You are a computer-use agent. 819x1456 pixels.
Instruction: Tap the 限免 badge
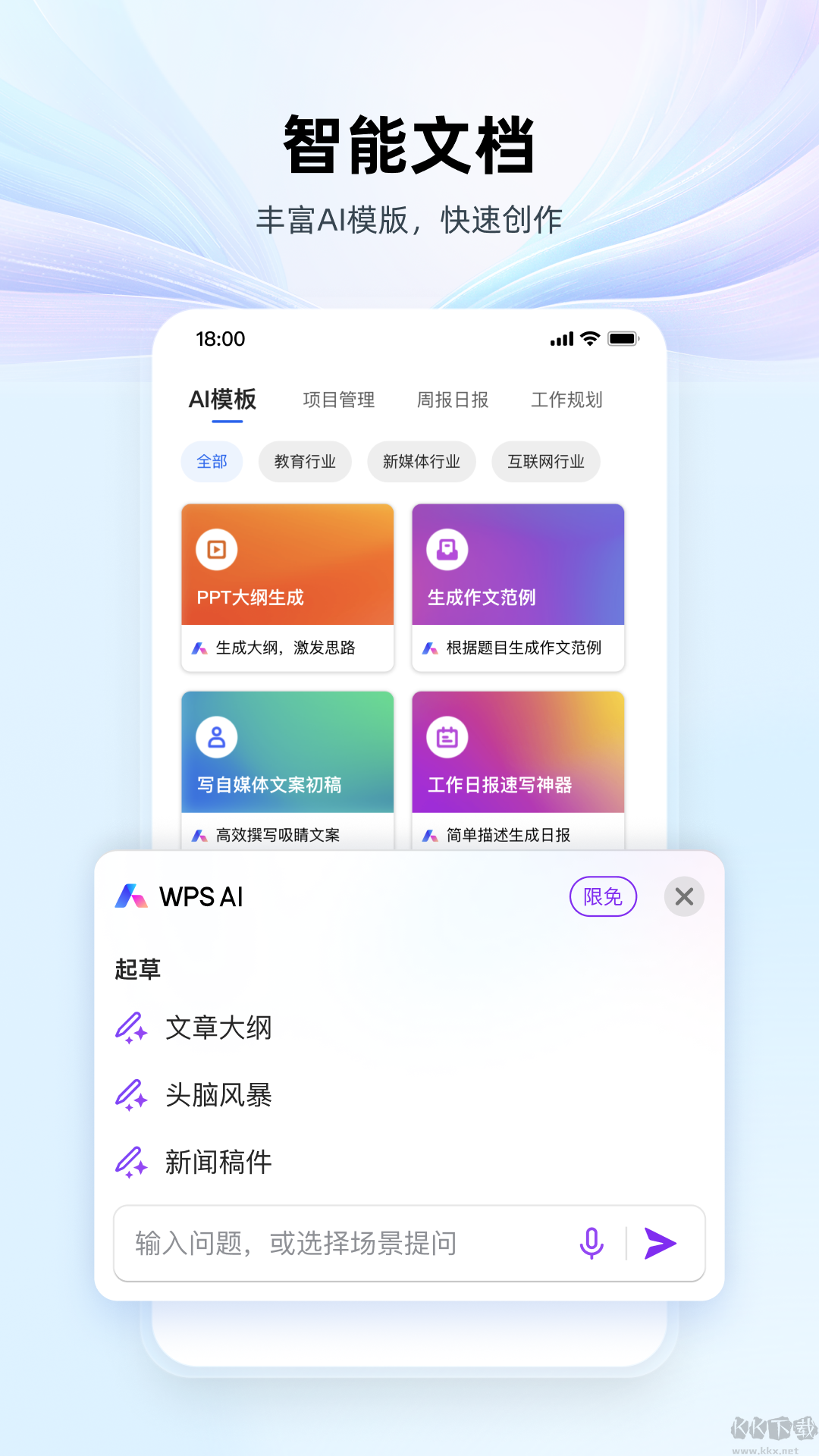pyautogui.click(x=602, y=896)
